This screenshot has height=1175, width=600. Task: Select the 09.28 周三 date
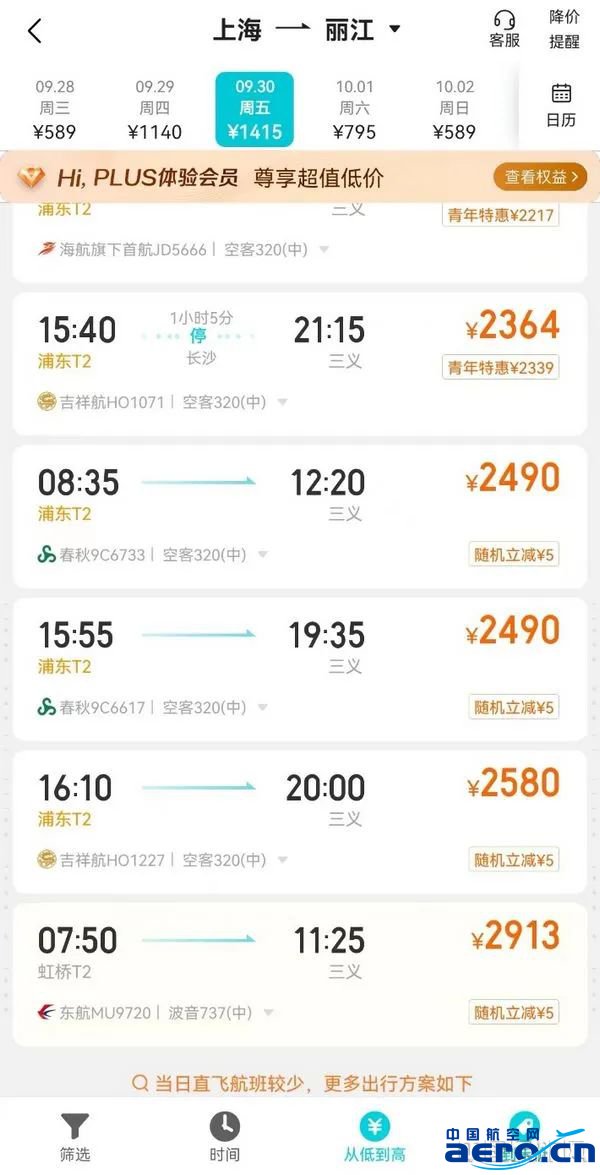click(55, 110)
